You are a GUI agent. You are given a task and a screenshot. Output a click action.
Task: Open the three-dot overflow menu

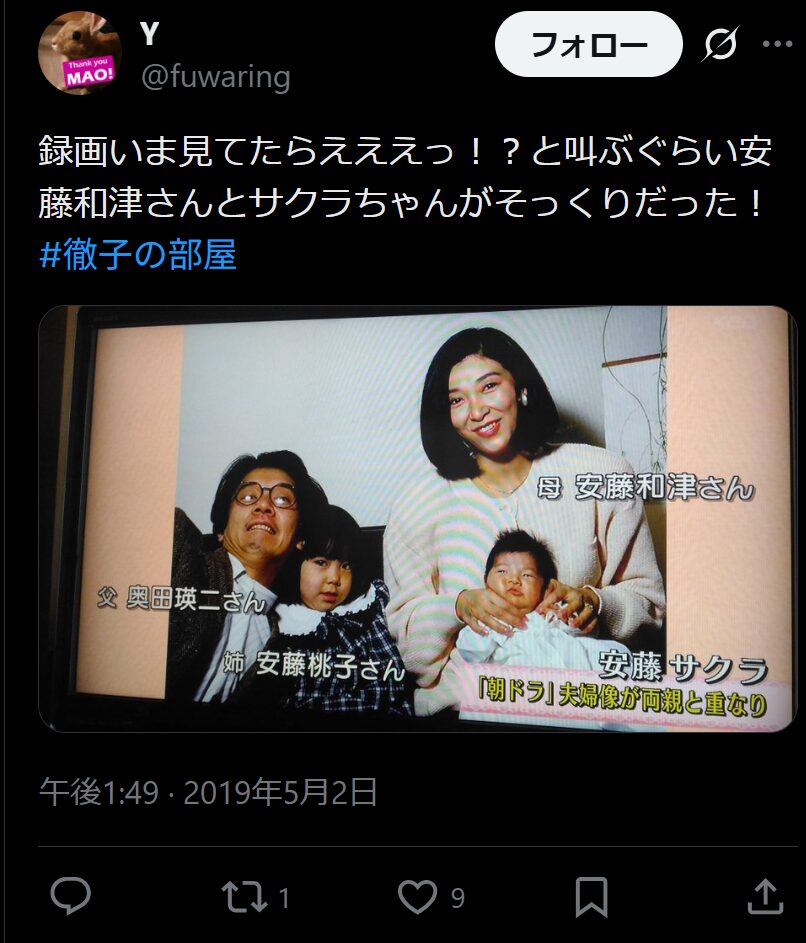point(777,45)
